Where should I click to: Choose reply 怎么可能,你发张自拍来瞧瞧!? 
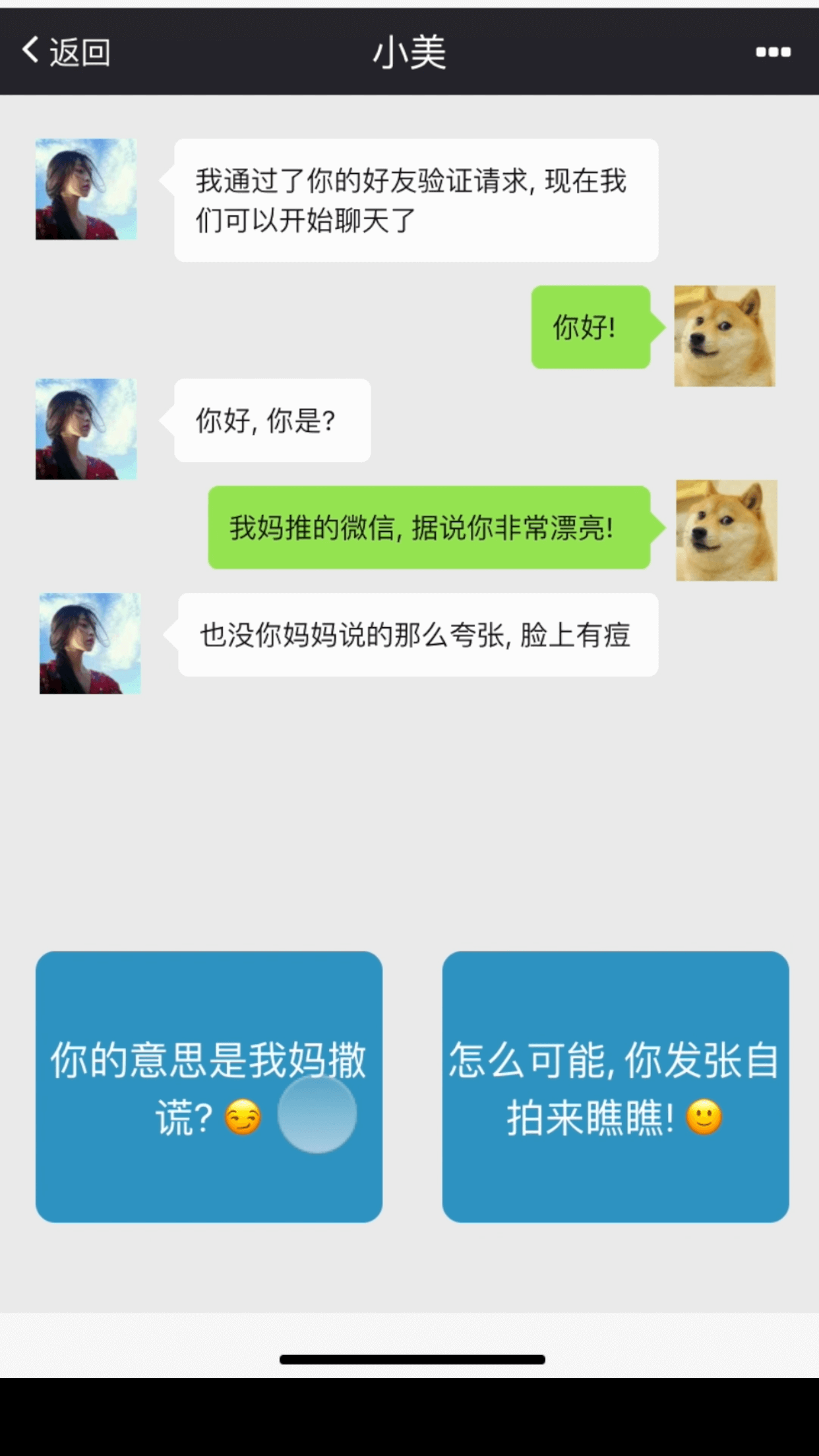click(615, 1086)
